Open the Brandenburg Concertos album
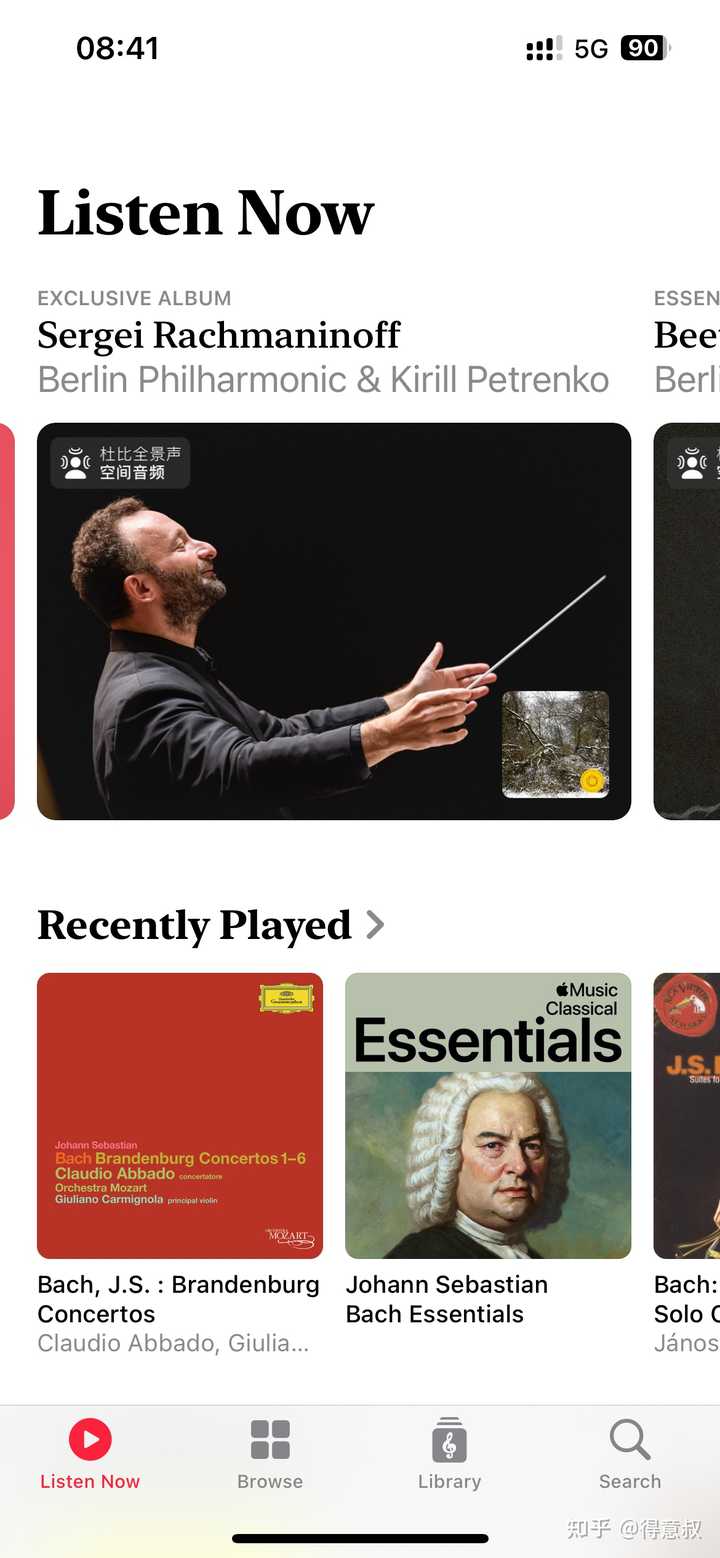The width and height of the screenshot is (720, 1558). [x=180, y=1115]
